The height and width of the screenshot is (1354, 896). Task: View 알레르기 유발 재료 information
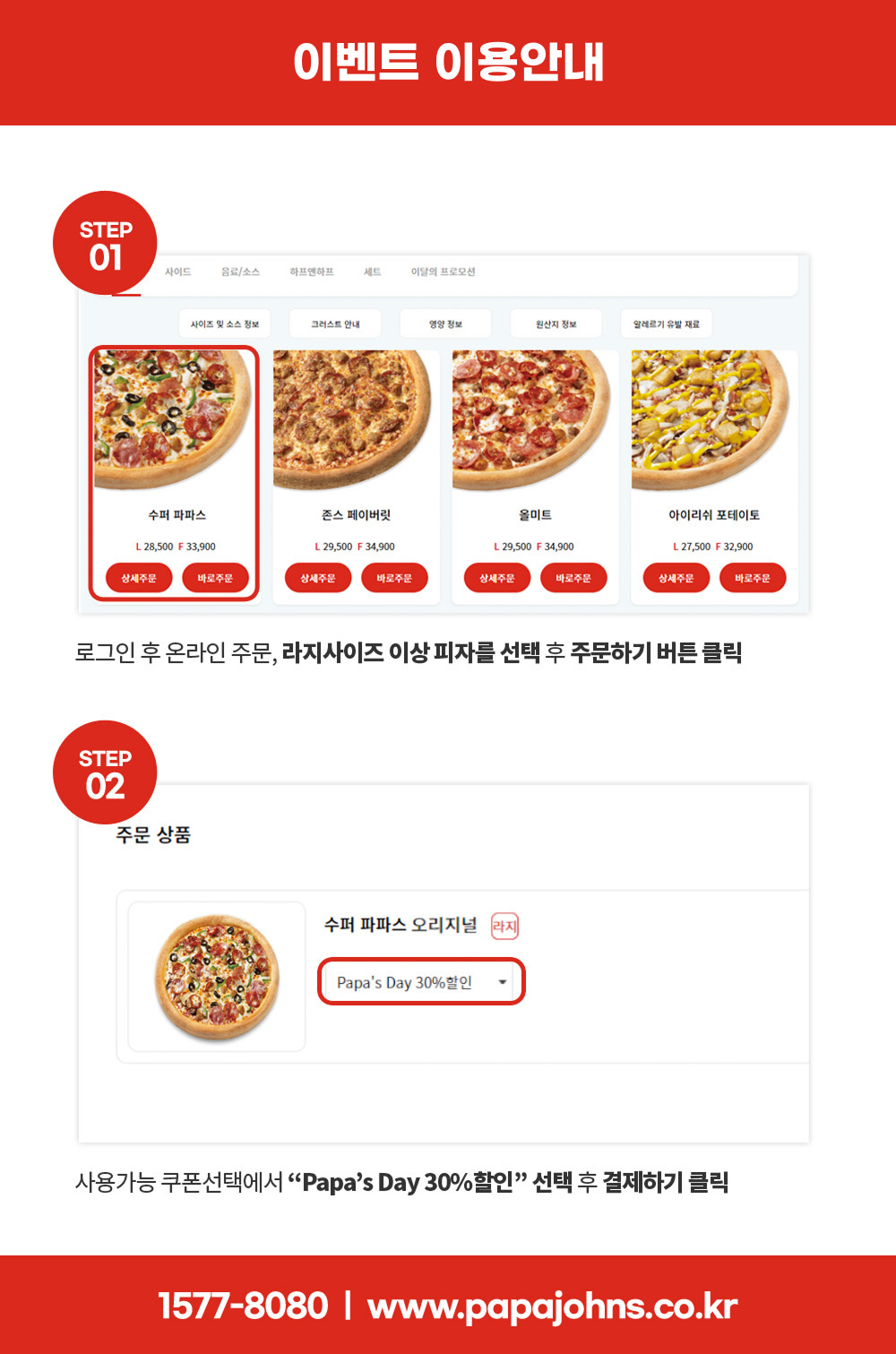[x=667, y=323]
